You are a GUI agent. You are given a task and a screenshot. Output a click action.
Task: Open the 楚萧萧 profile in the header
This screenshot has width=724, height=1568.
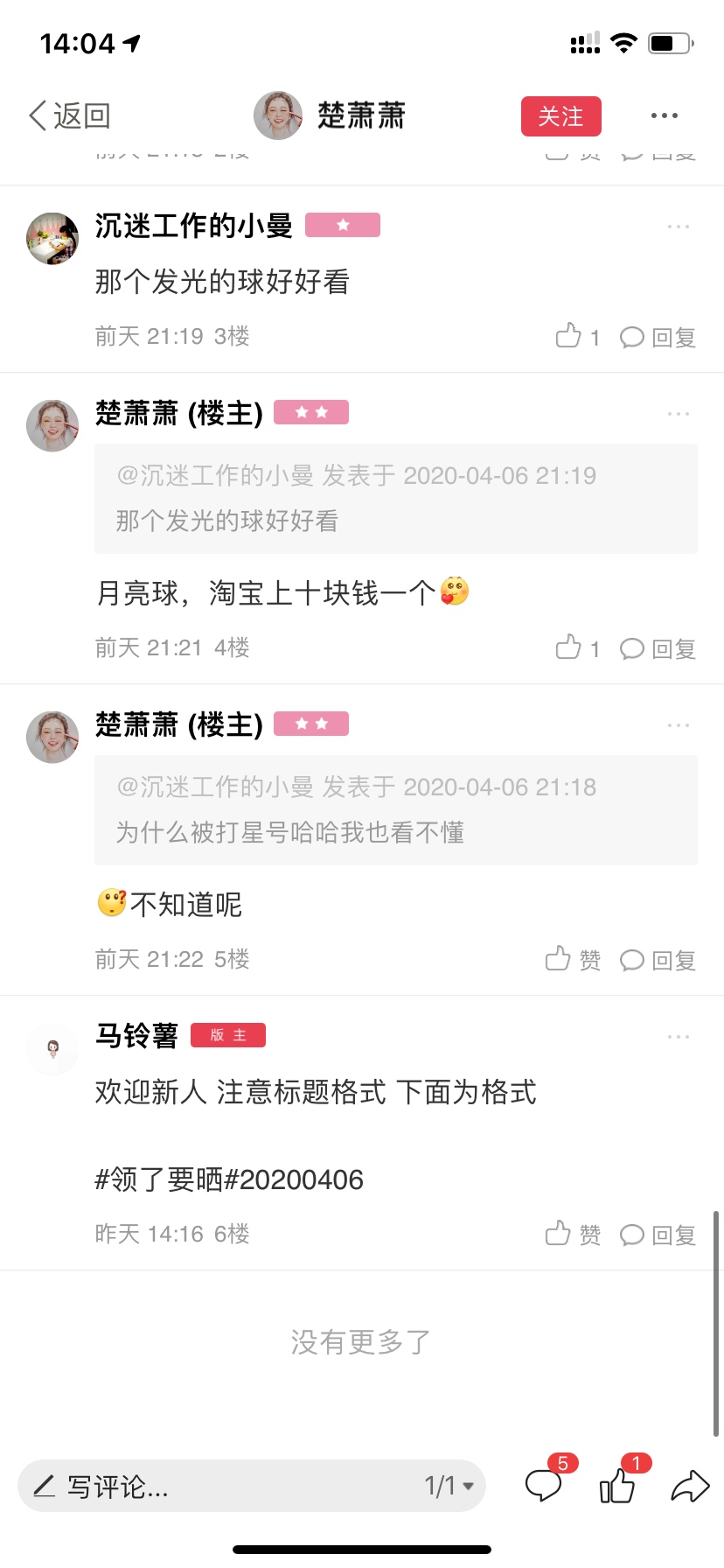click(x=330, y=115)
